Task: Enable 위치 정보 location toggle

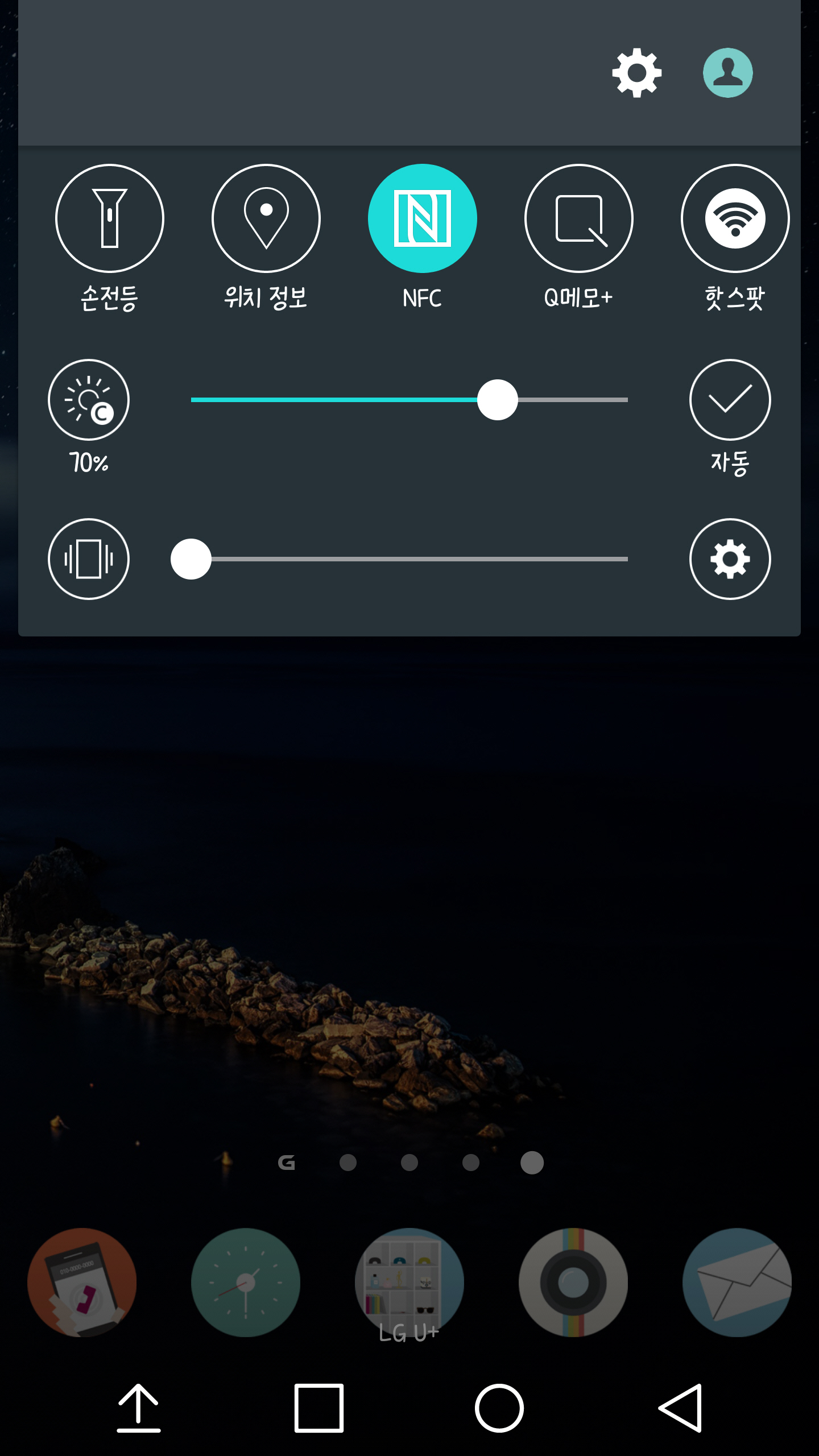Action: 266,218
